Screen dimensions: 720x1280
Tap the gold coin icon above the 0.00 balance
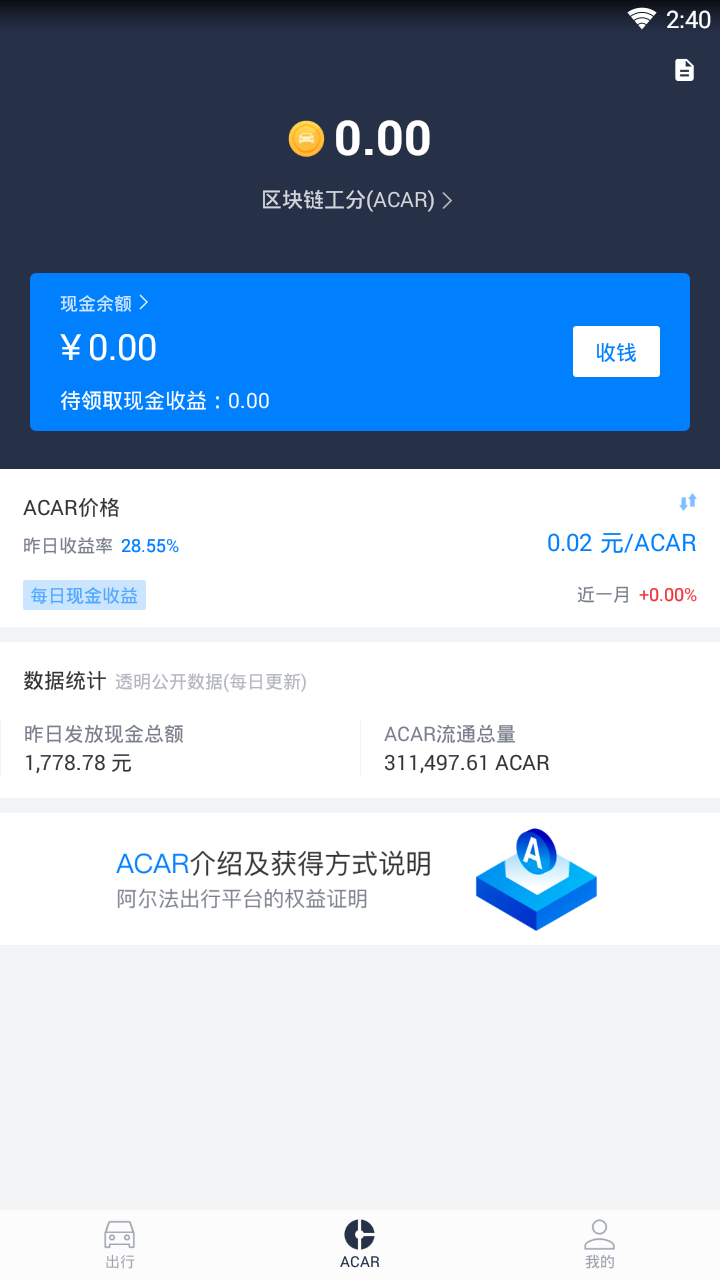coord(307,138)
